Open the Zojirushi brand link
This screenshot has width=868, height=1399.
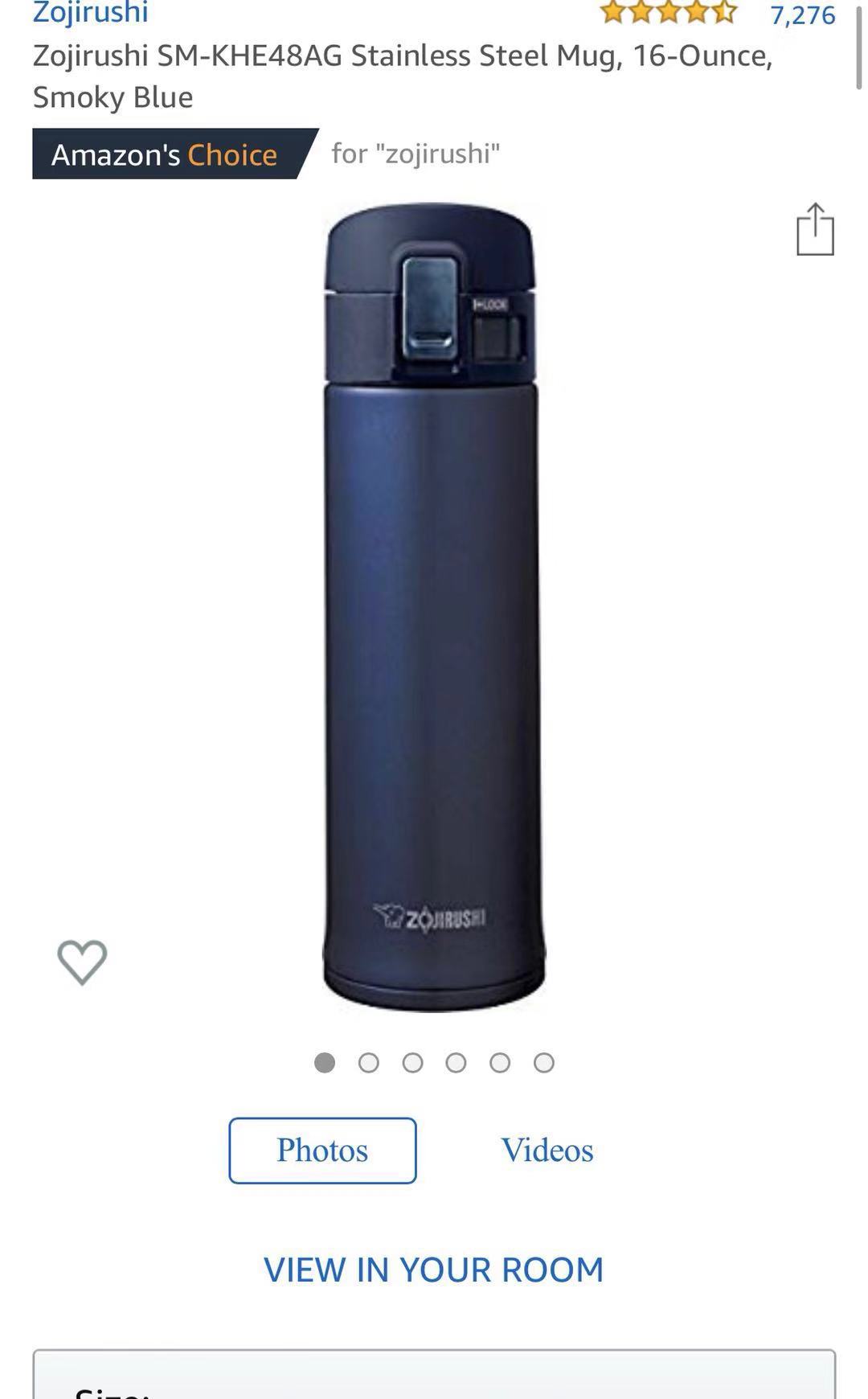(90, 13)
